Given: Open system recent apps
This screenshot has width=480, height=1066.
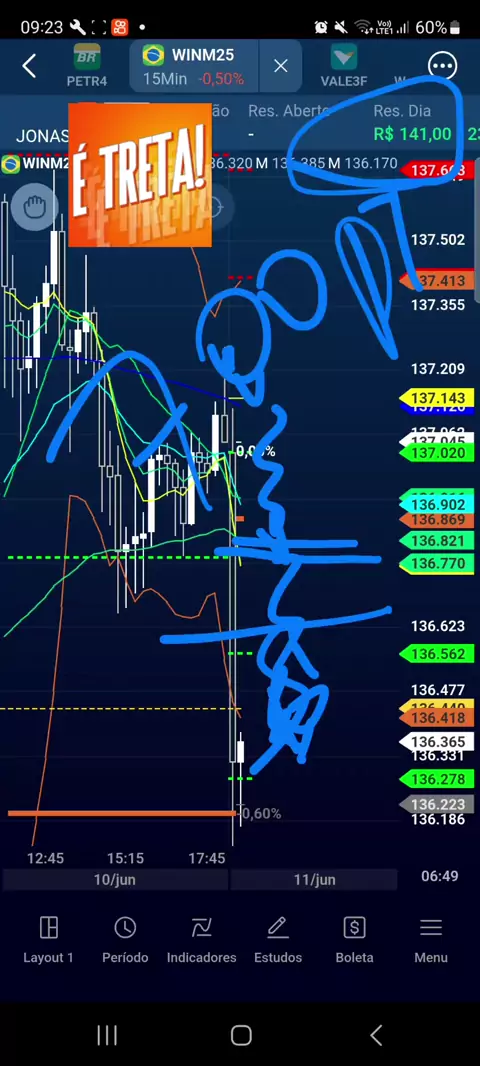Looking at the screenshot, I should coord(107,1035).
